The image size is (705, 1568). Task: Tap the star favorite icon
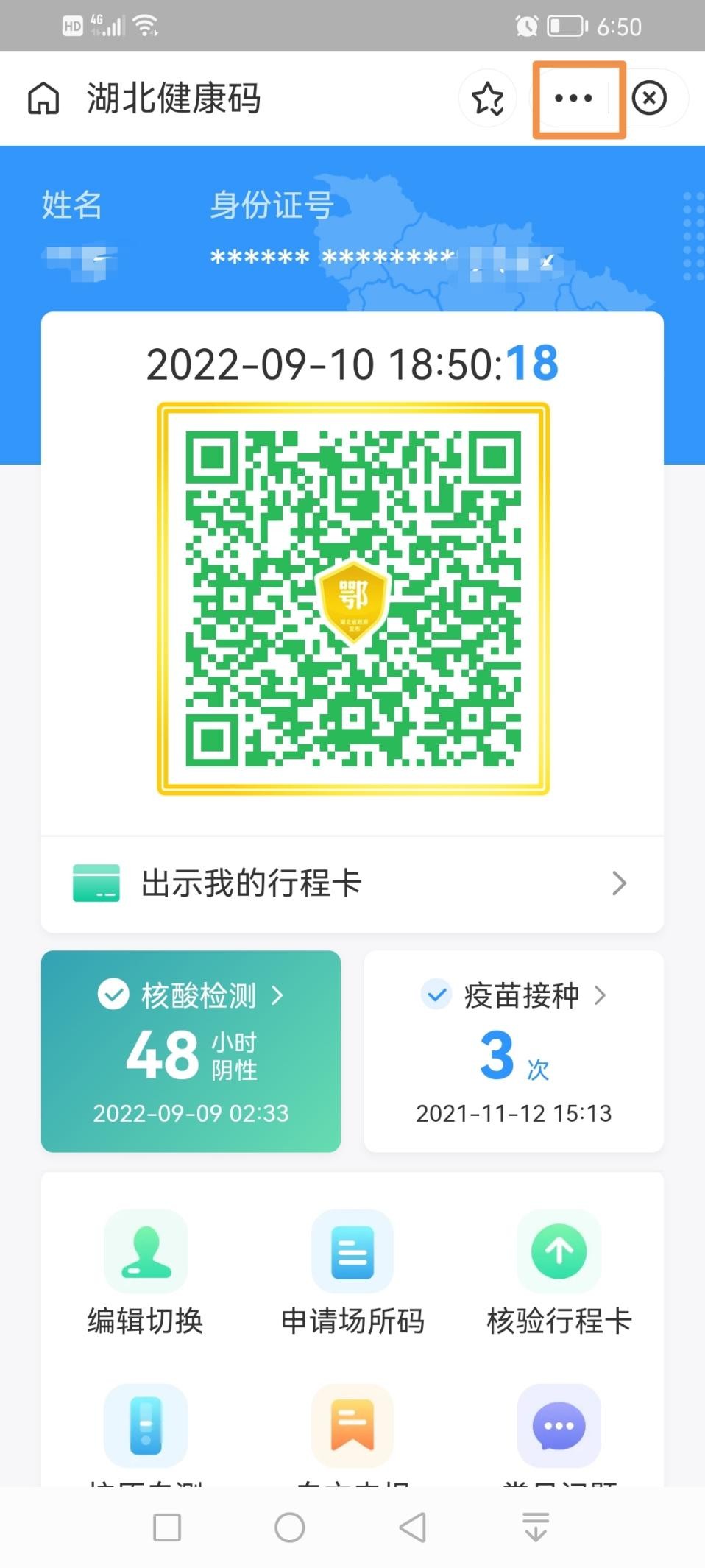click(x=488, y=98)
